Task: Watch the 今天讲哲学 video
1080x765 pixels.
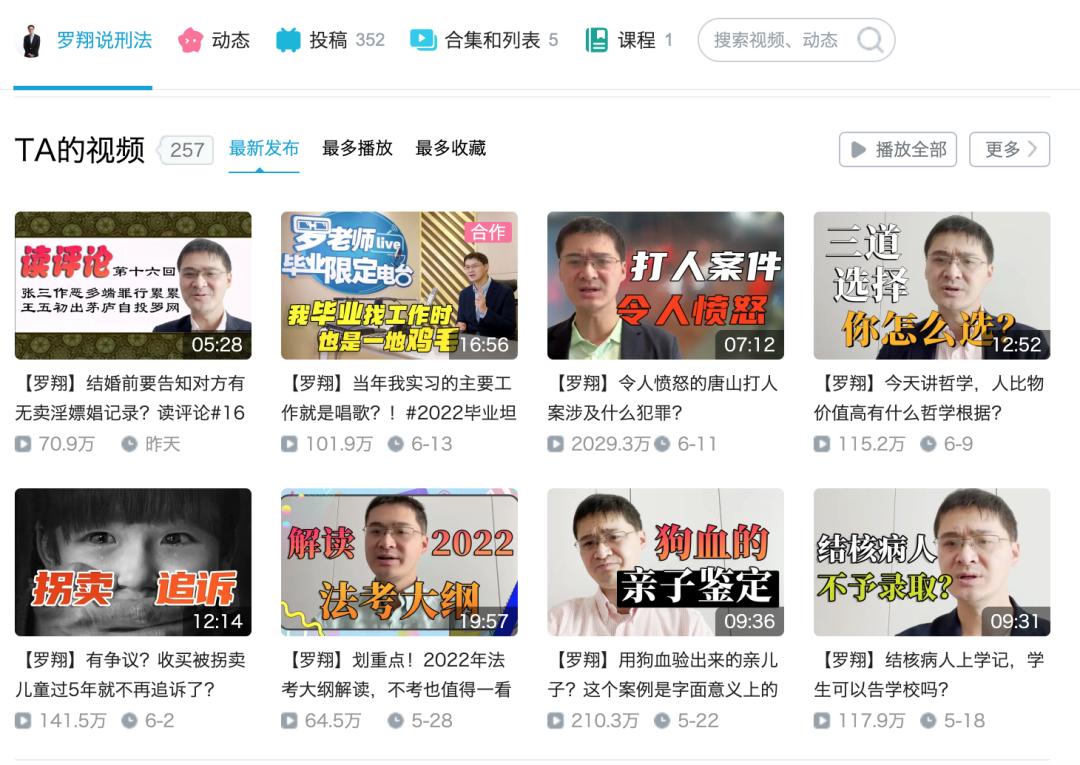Action: point(931,286)
